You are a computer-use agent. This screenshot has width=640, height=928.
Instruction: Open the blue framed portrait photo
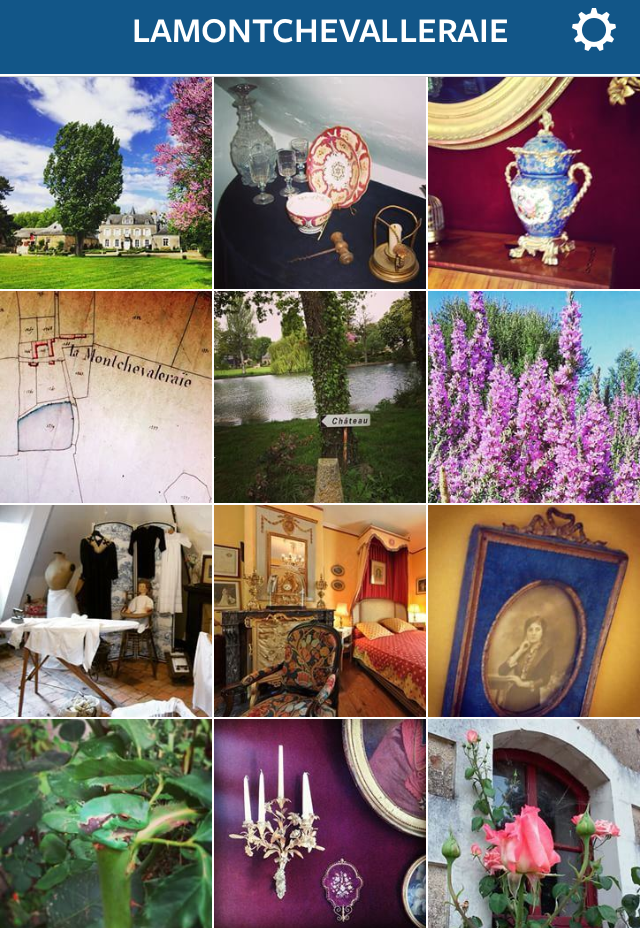[x=534, y=611]
